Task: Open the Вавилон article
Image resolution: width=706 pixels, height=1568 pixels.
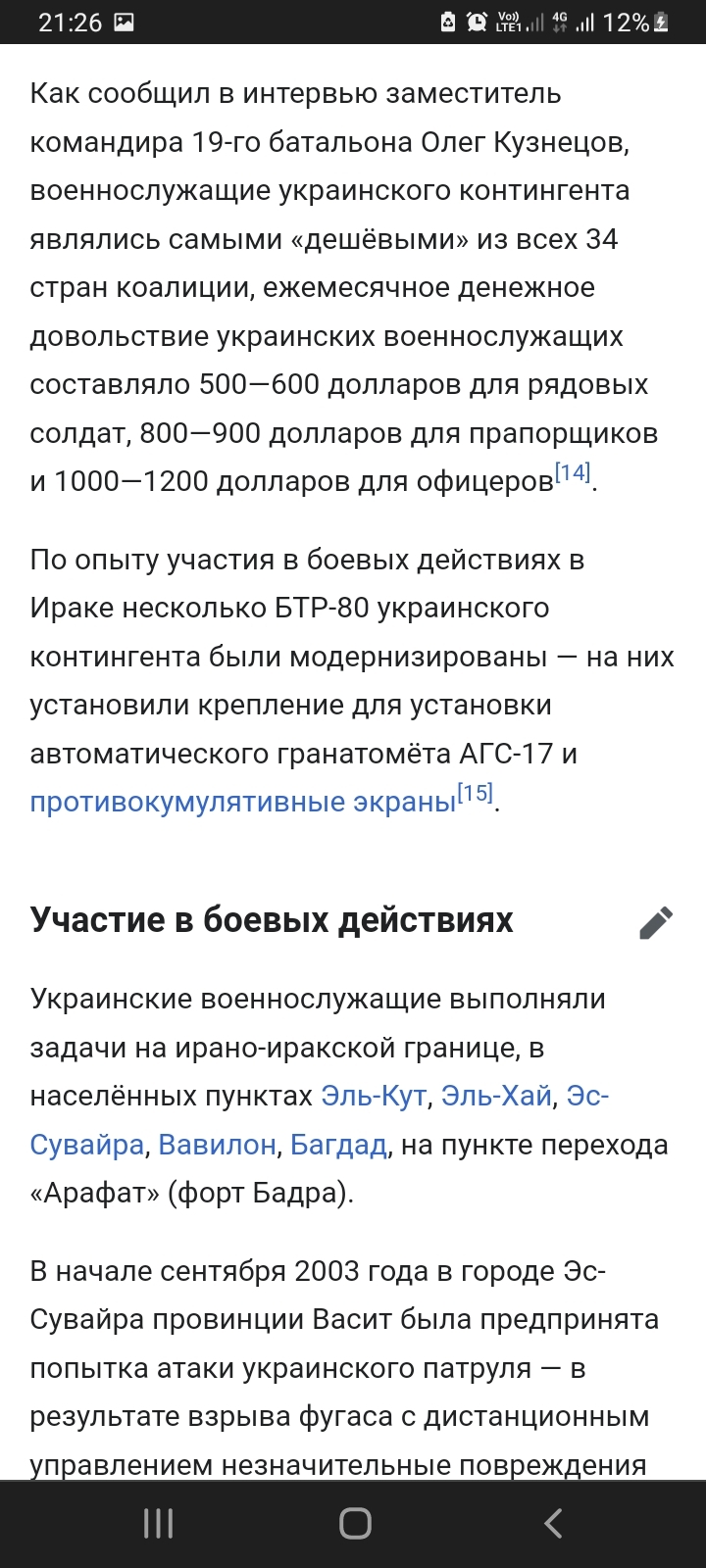Action: (x=217, y=1145)
